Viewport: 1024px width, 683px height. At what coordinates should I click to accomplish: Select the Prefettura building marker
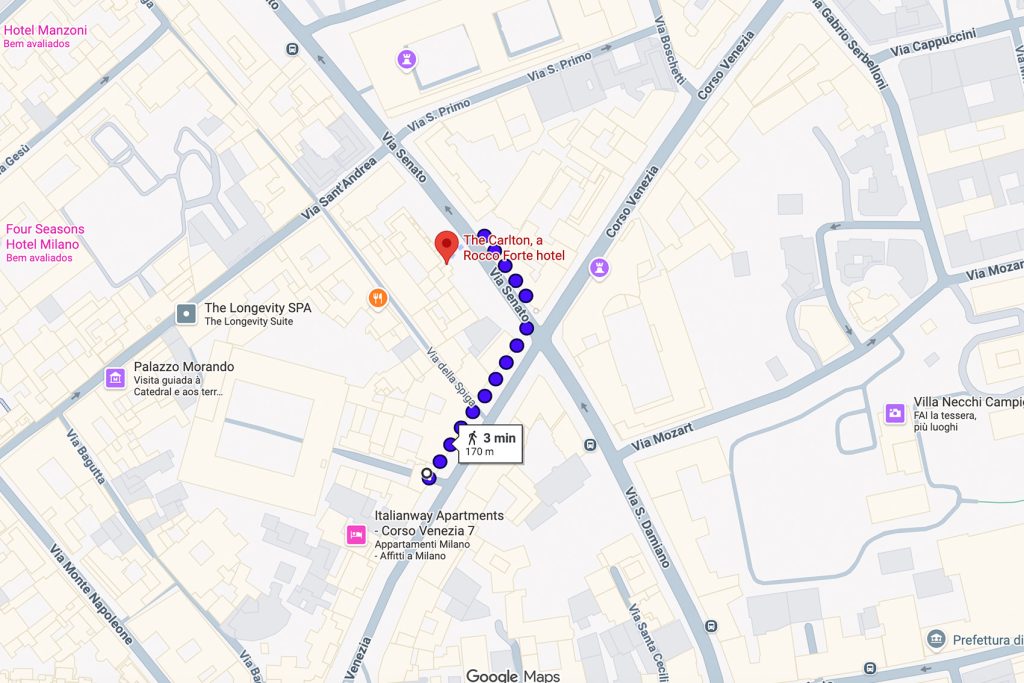click(x=936, y=638)
